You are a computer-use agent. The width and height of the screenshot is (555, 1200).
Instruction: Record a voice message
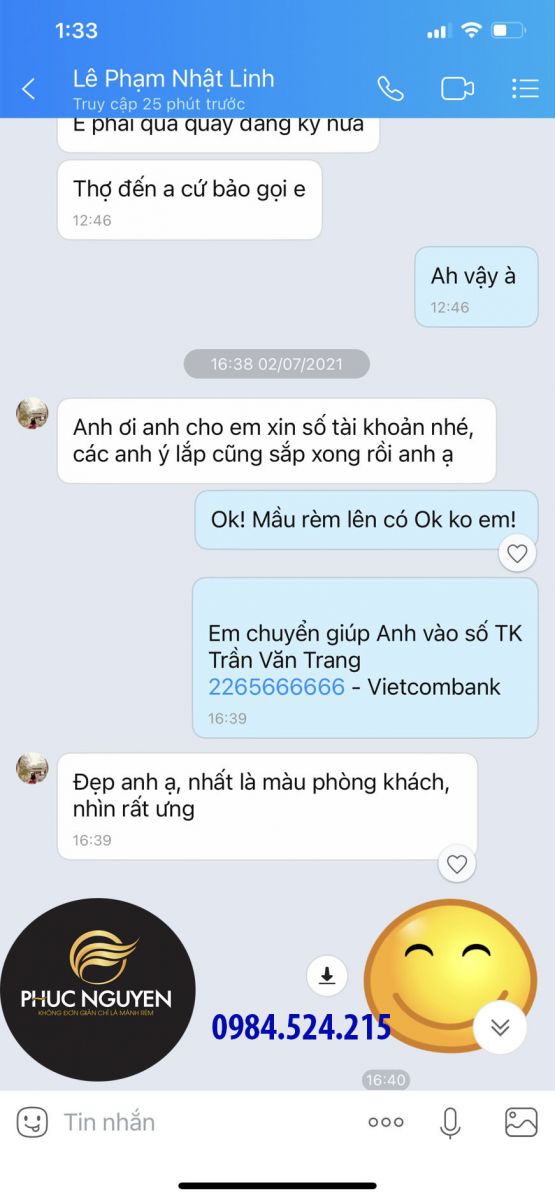450,1122
